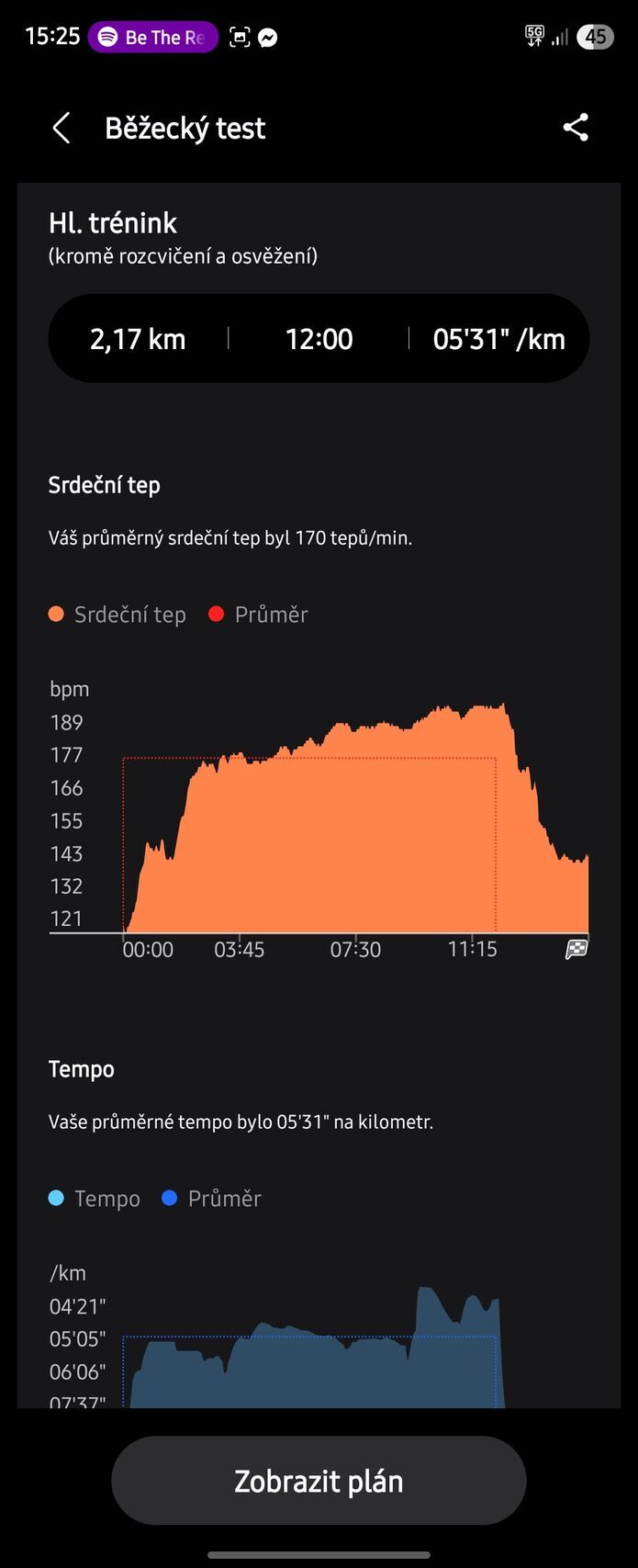Screen dimensions: 638x1568
Task: Share the running test results
Action: [x=576, y=128]
